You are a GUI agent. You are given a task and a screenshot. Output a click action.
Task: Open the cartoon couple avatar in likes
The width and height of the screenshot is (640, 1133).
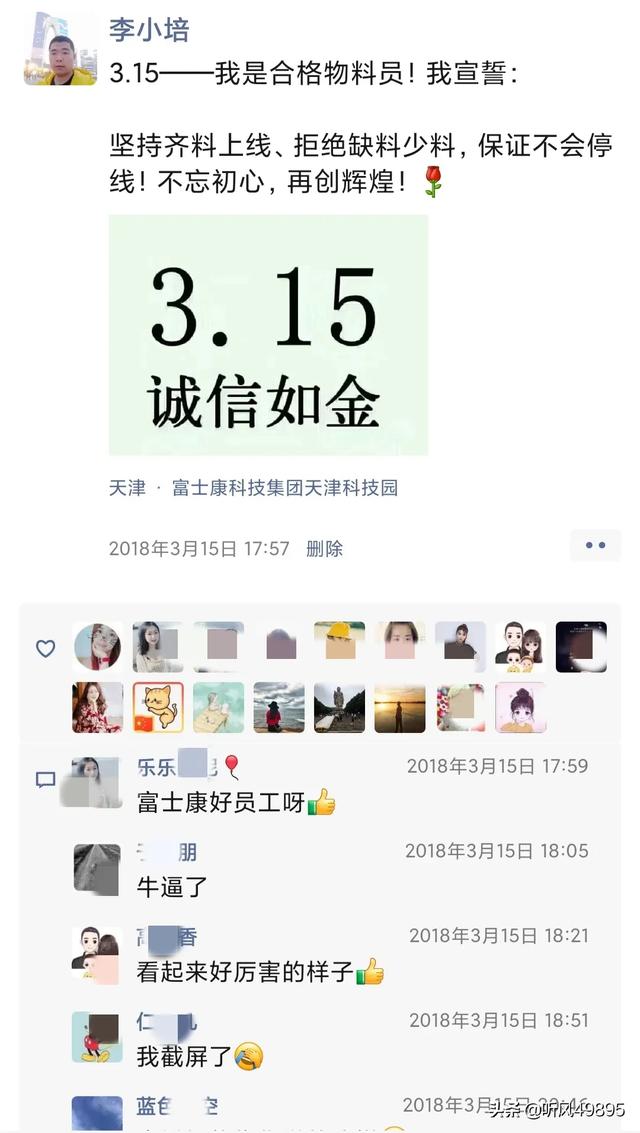pos(520,647)
